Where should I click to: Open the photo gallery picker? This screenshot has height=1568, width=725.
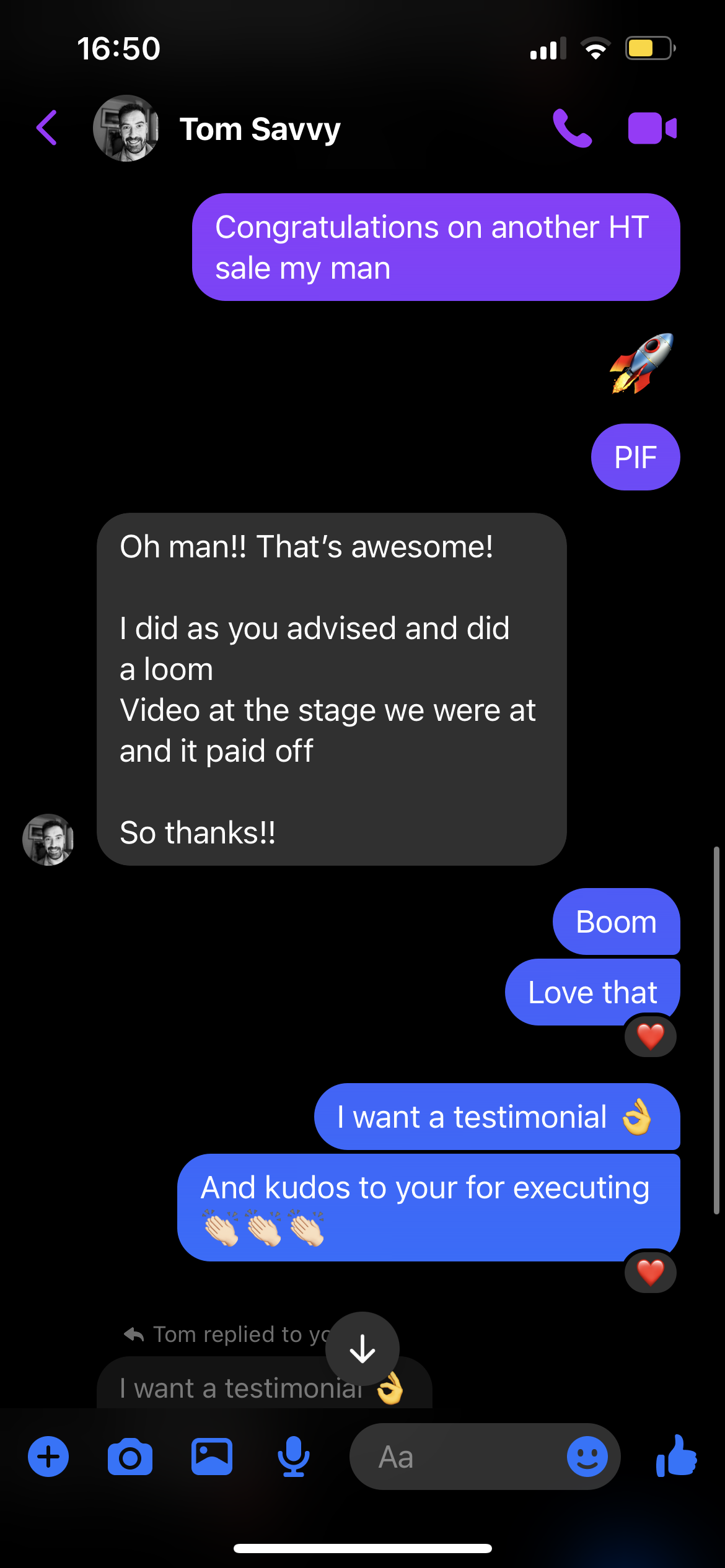(x=212, y=1457)
